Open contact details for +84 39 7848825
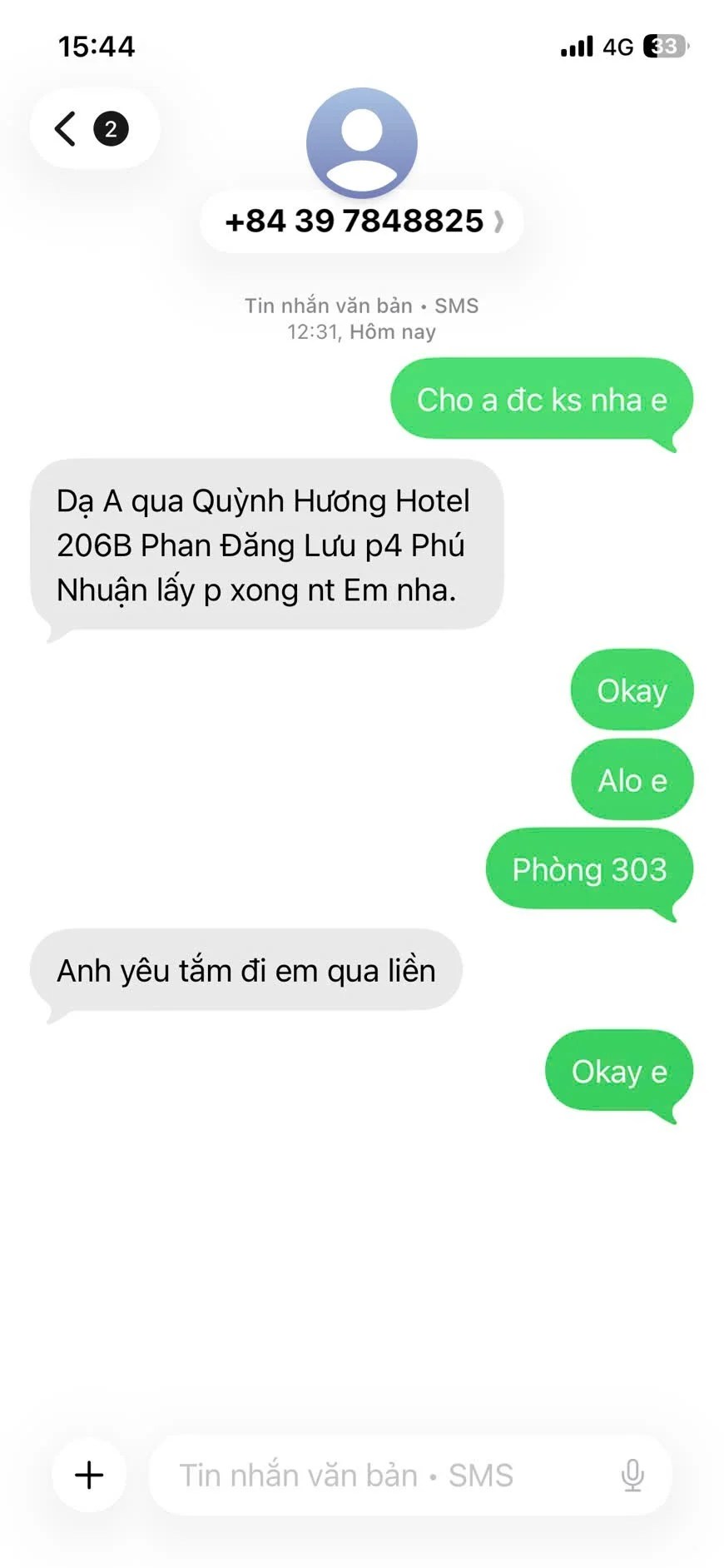The image size is (724, 1568). pyautogui.click(x=362, y=222)
